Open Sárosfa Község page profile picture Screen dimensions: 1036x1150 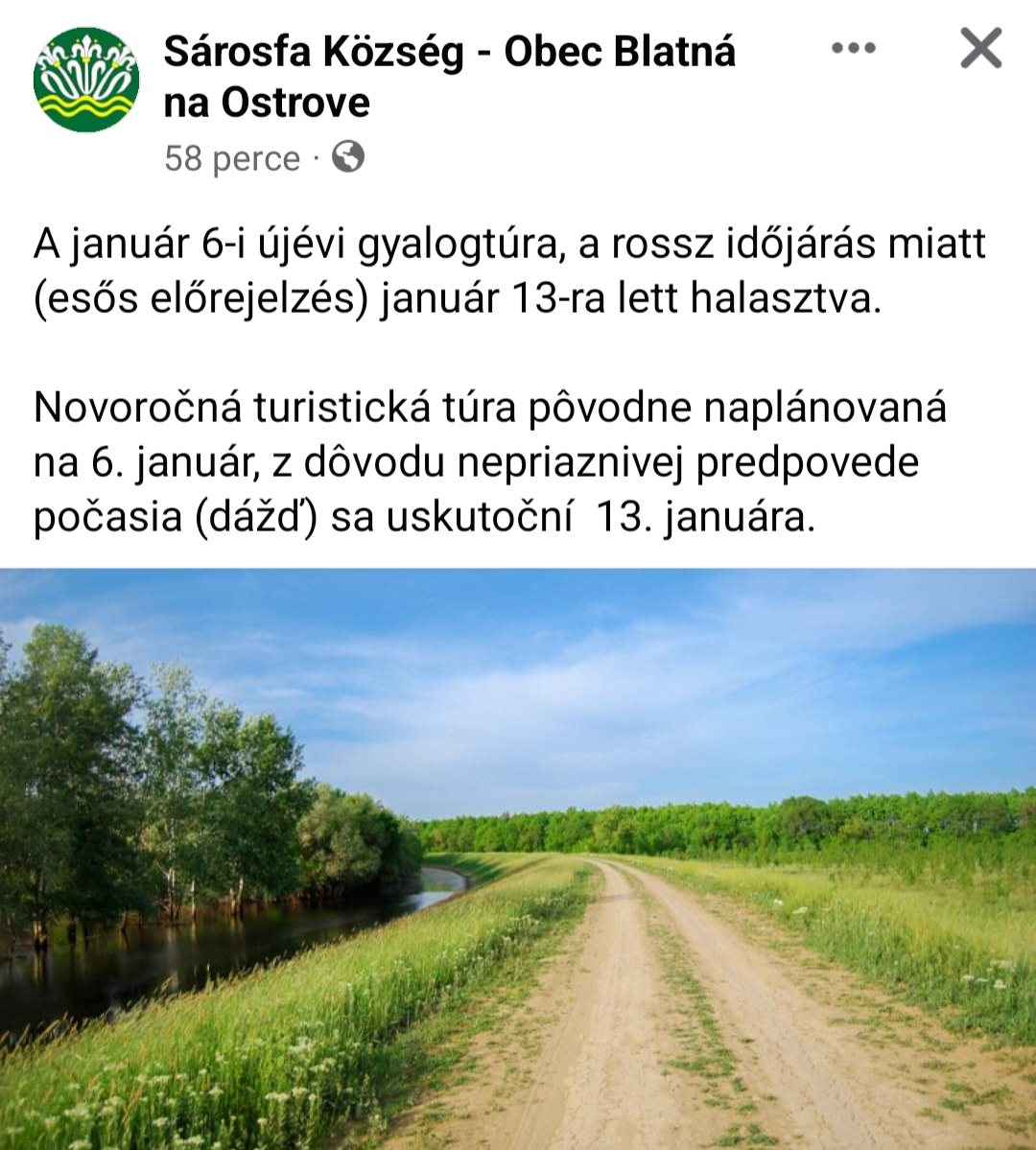[x=86, y=80]
